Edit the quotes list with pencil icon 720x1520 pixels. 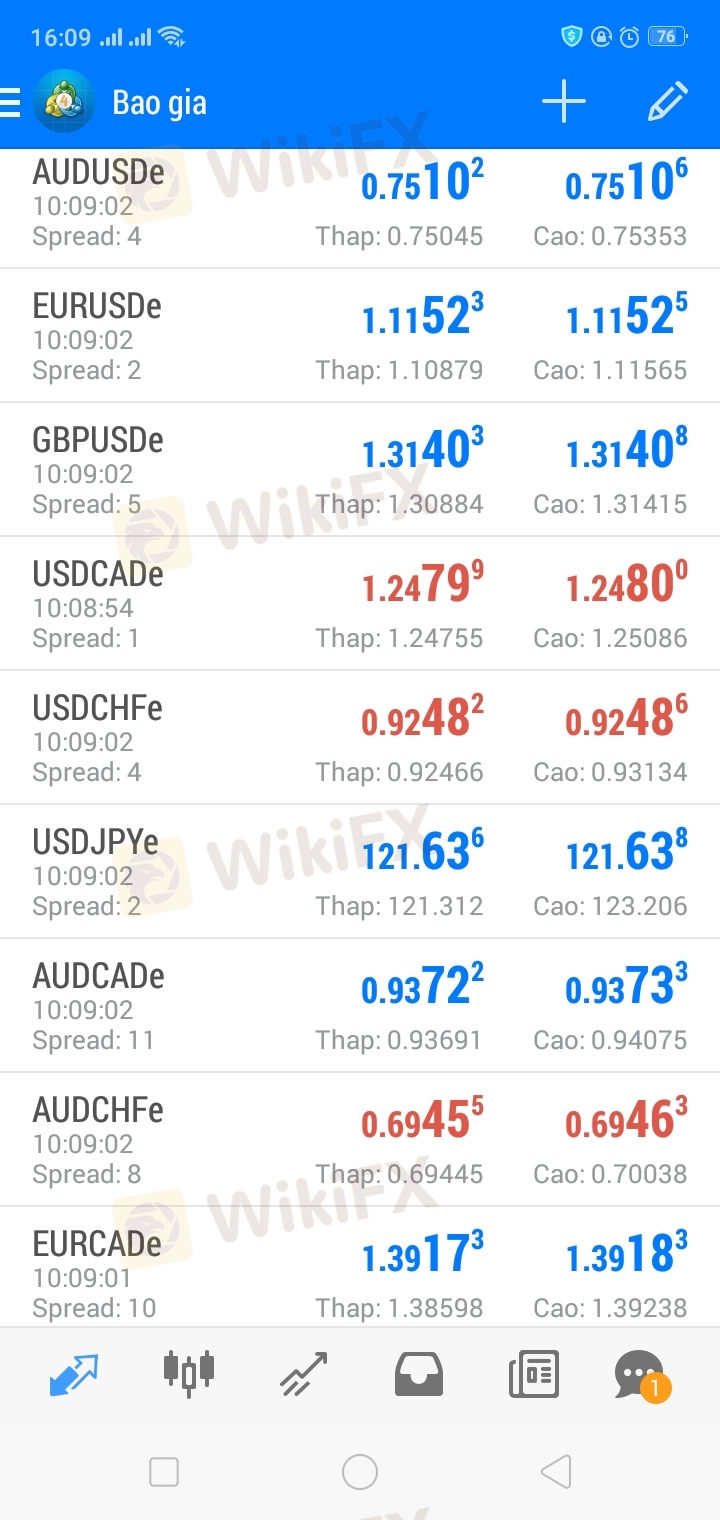tap(667, 102)
